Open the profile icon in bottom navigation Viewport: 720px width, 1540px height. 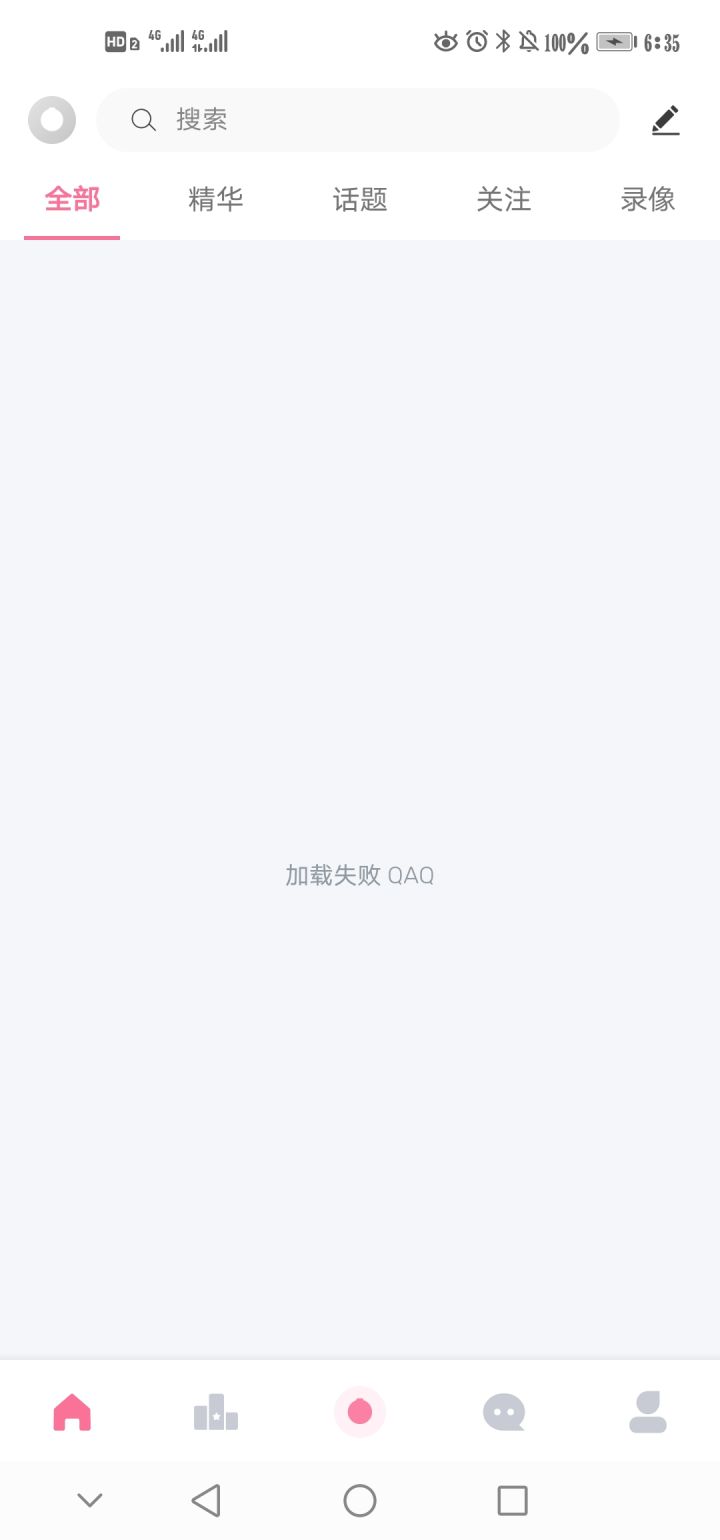point(648,1412)
